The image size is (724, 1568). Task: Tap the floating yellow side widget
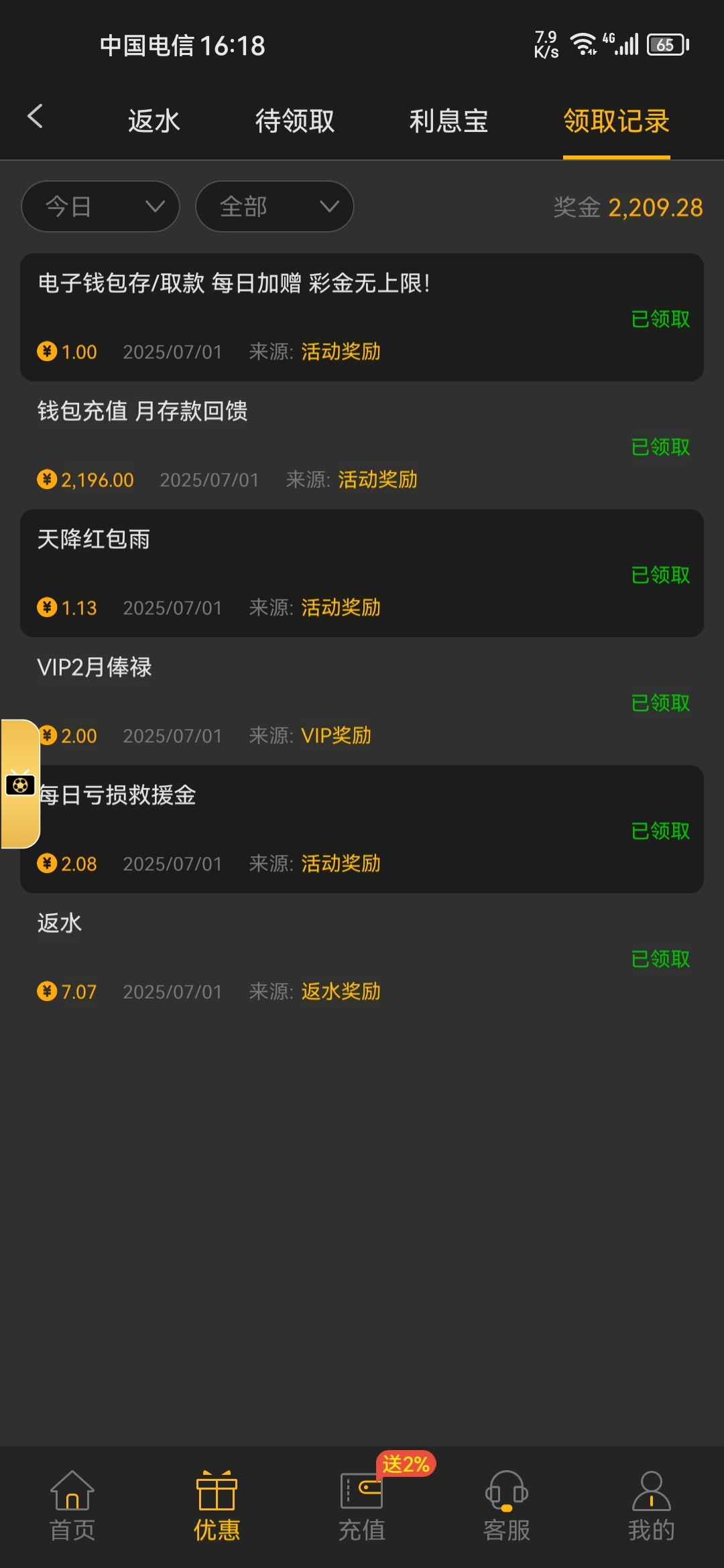[x=20, y=784]
